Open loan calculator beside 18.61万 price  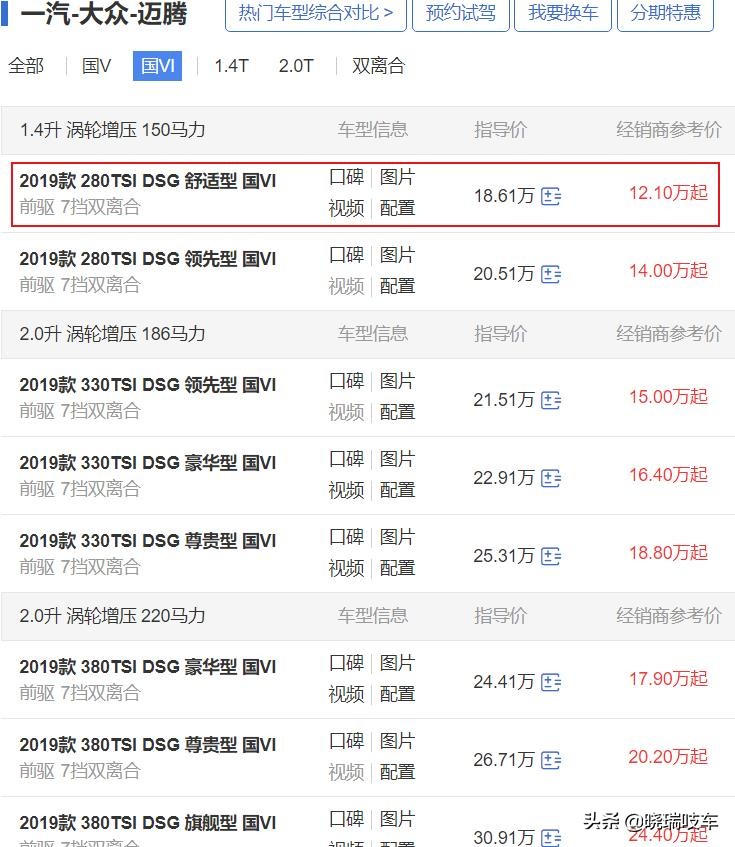tap(550, 197)
